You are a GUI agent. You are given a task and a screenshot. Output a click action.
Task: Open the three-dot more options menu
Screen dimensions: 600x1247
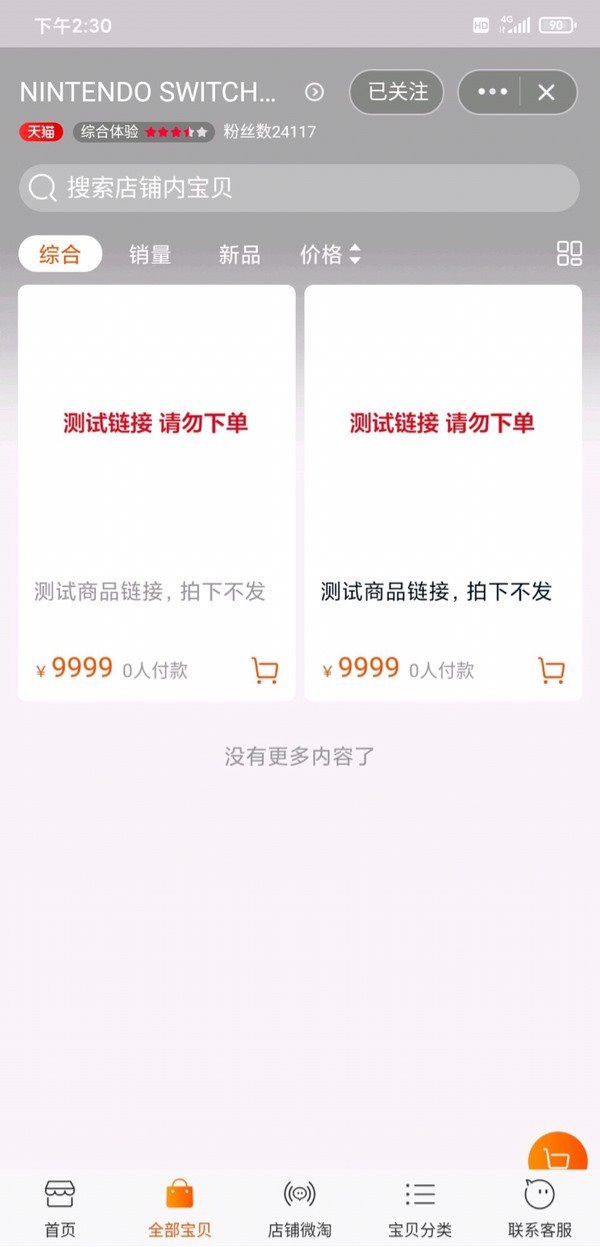492,92
